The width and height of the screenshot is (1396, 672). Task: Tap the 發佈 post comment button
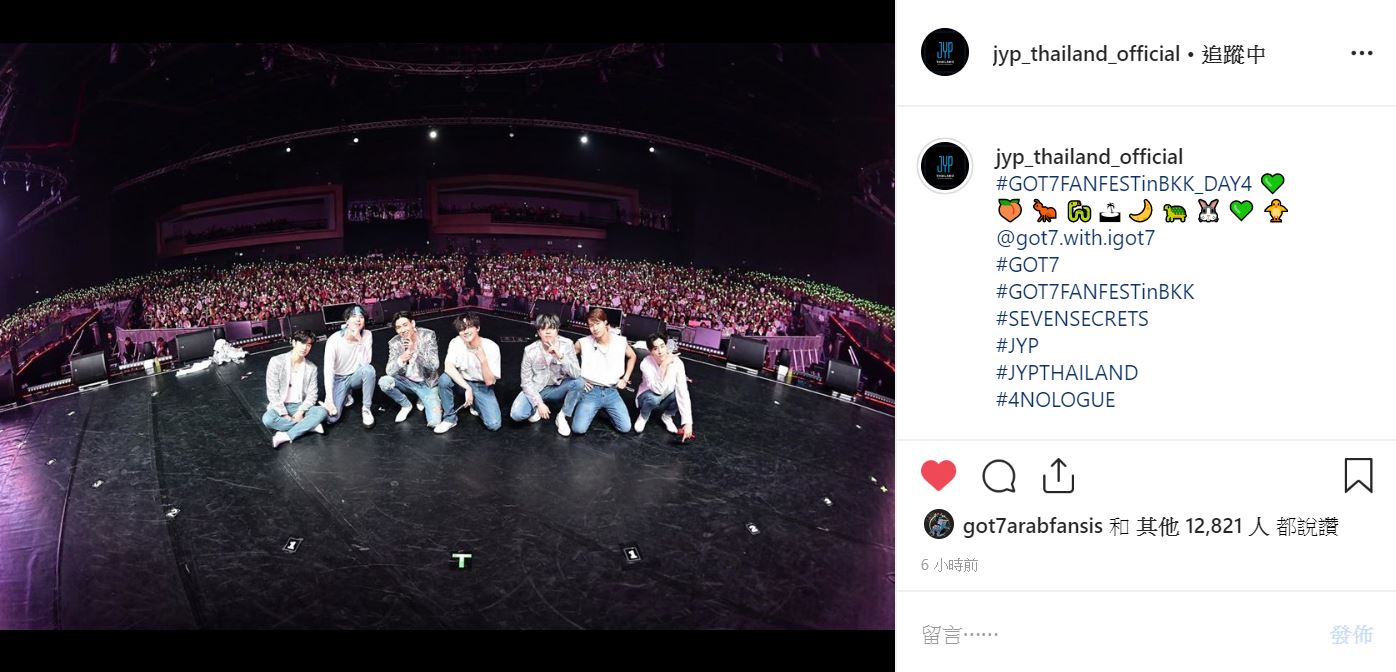(1351, 634)
